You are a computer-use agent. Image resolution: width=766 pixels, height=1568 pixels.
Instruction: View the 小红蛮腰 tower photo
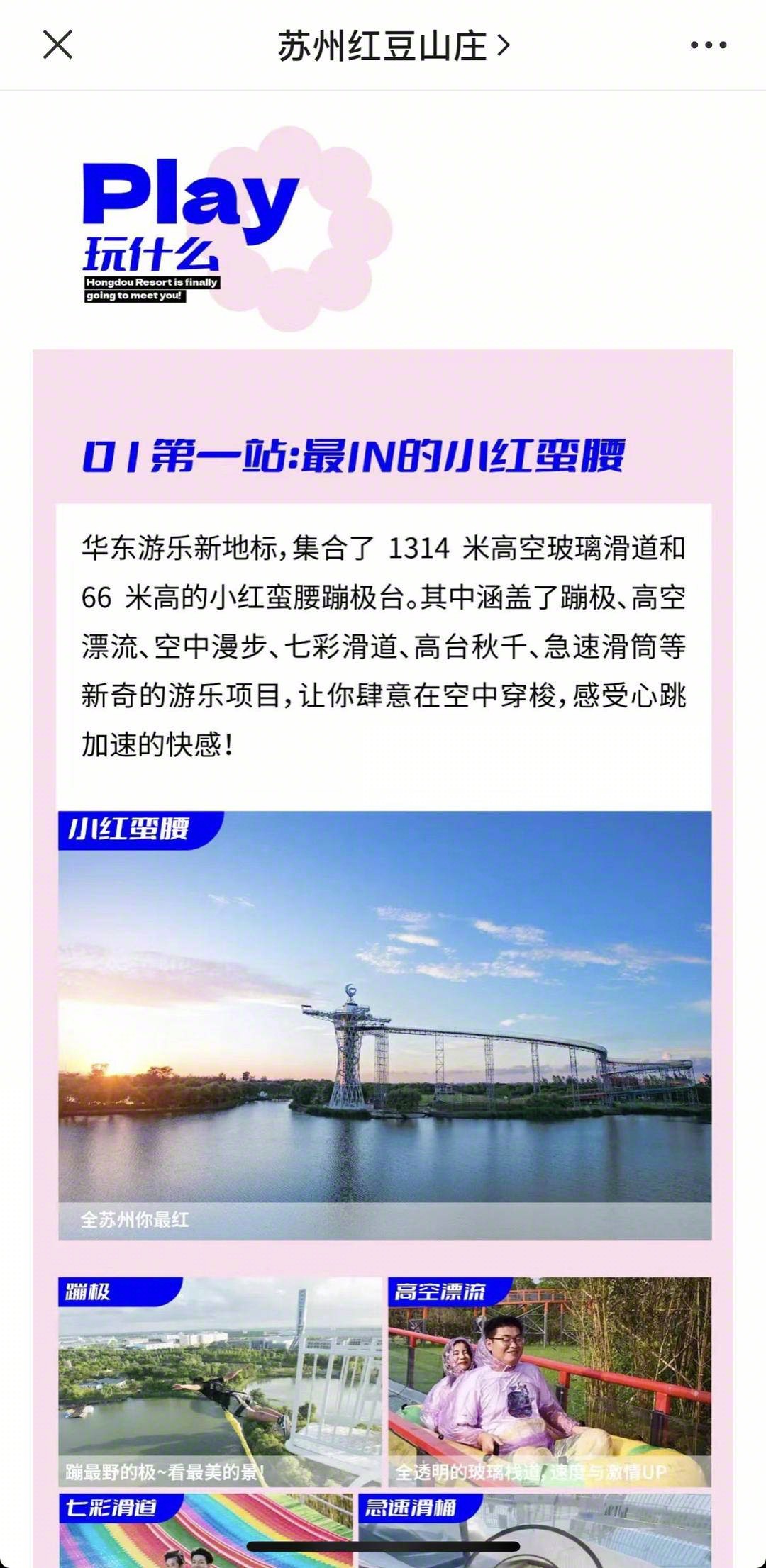pyautogui.click(x=384, y=1025)
